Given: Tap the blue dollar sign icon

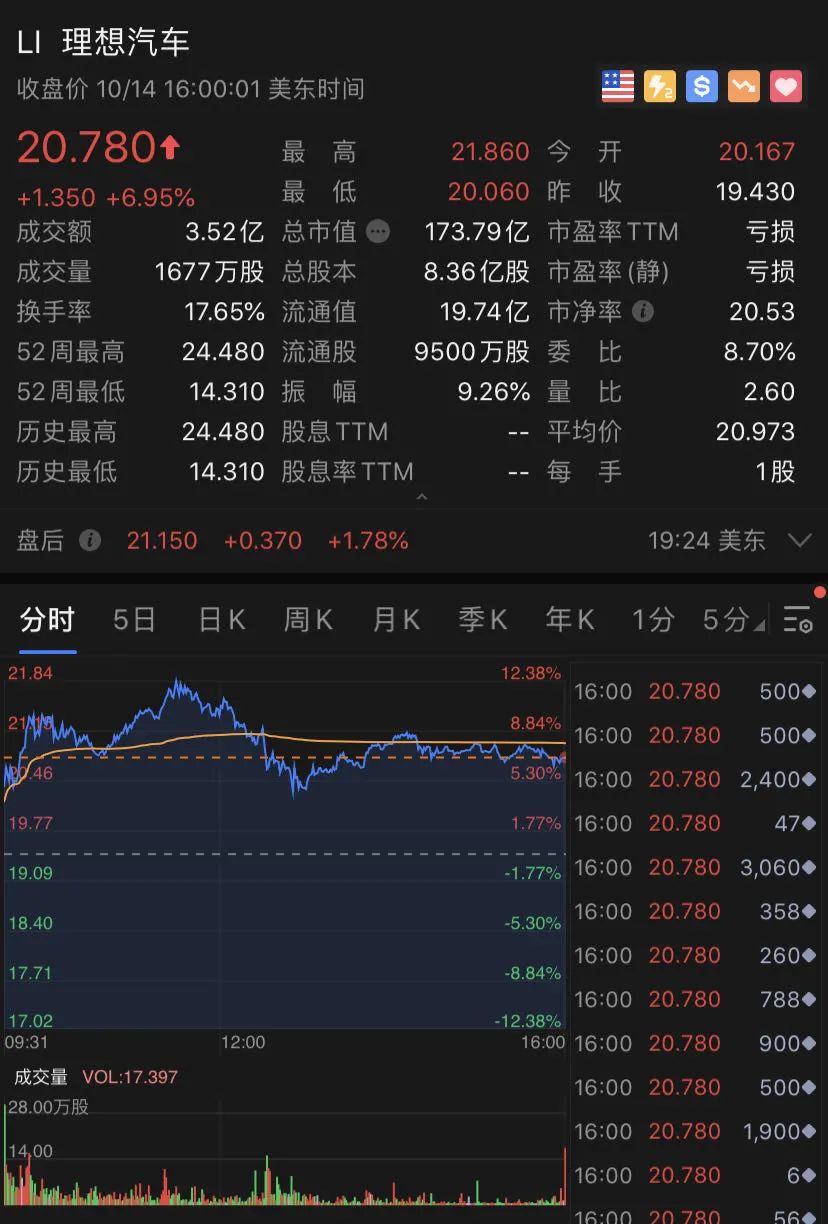Looking at the screenshot, I should (702, 87).
